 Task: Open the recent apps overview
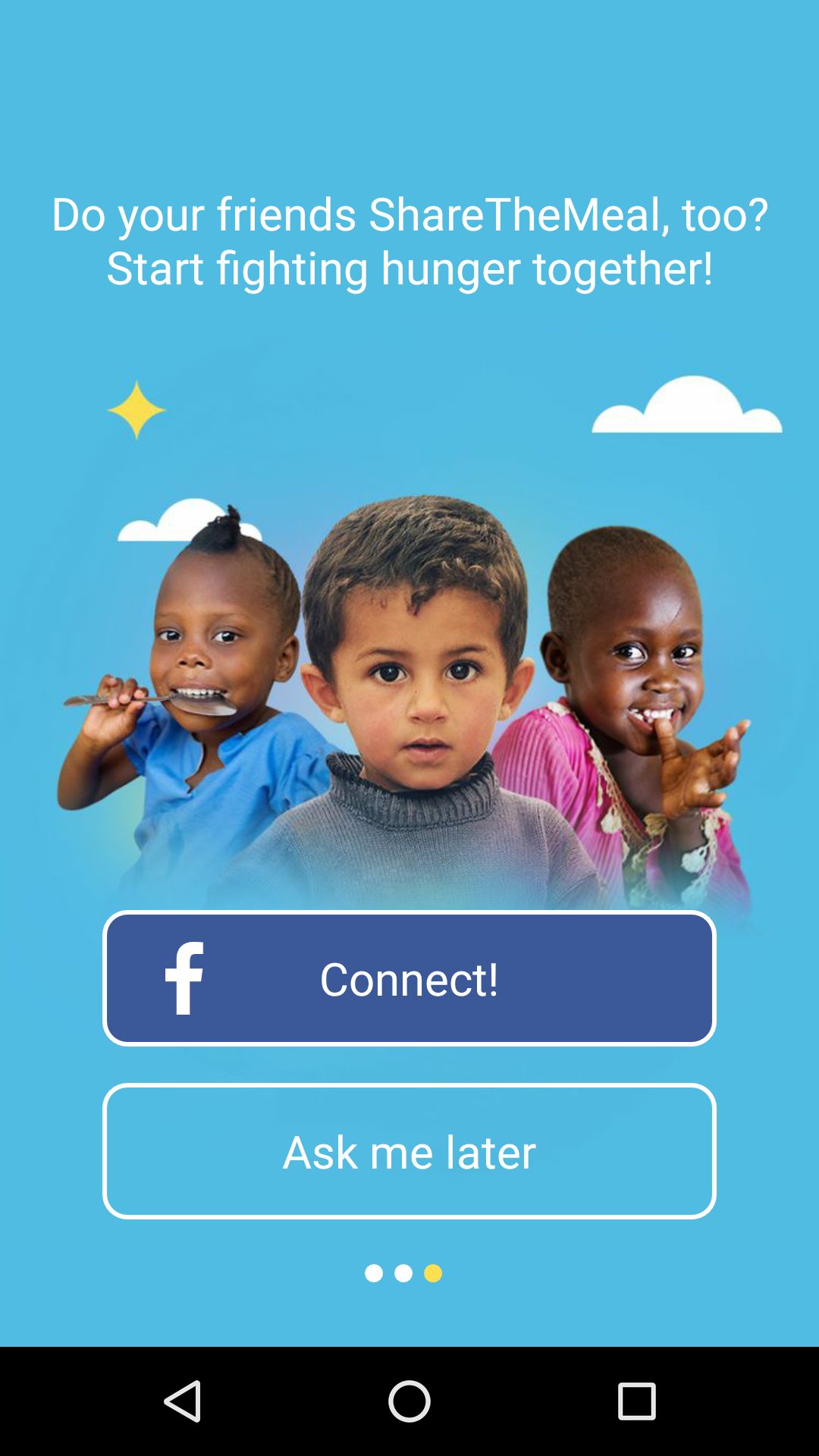[636, 1401]
